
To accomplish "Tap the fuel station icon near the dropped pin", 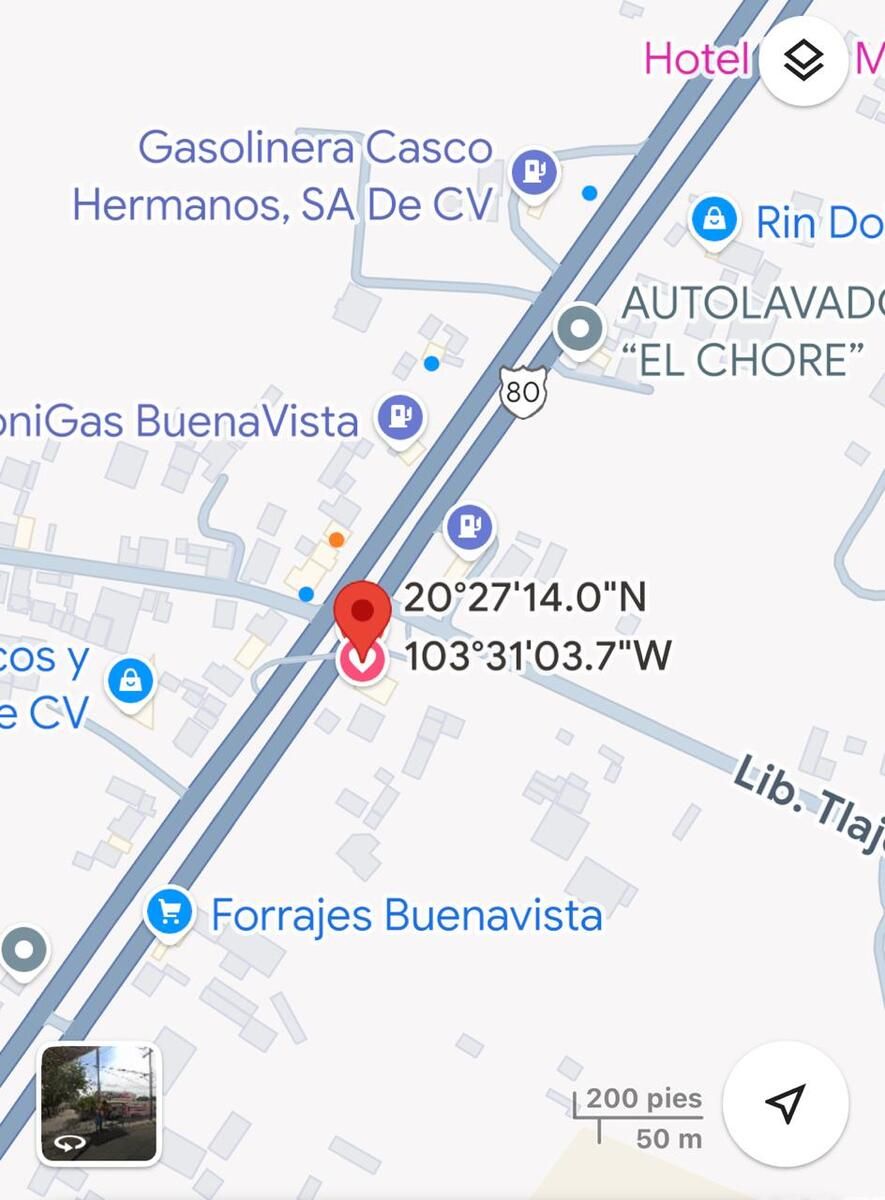I will click(467, 525).
